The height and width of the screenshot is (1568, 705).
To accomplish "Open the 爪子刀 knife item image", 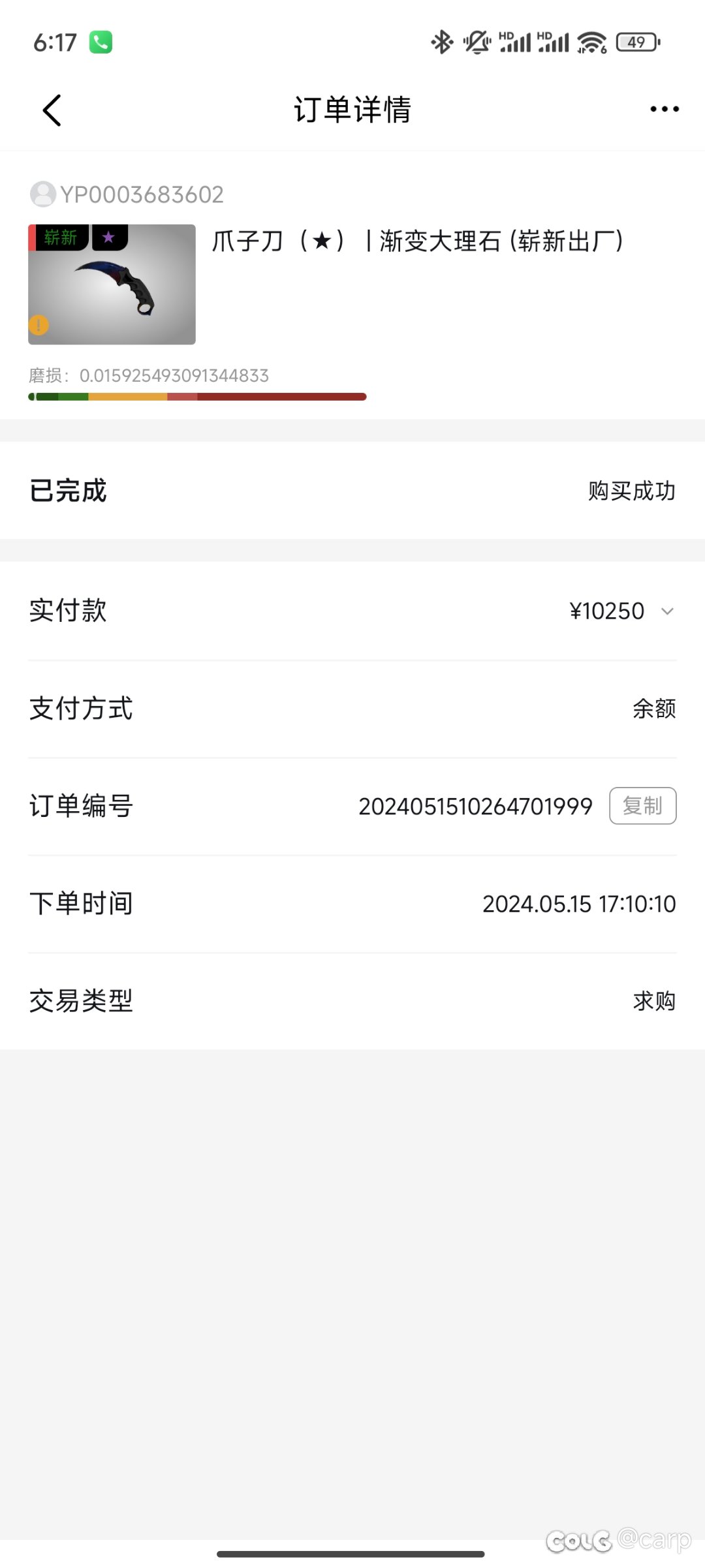I will coord(112,284).
